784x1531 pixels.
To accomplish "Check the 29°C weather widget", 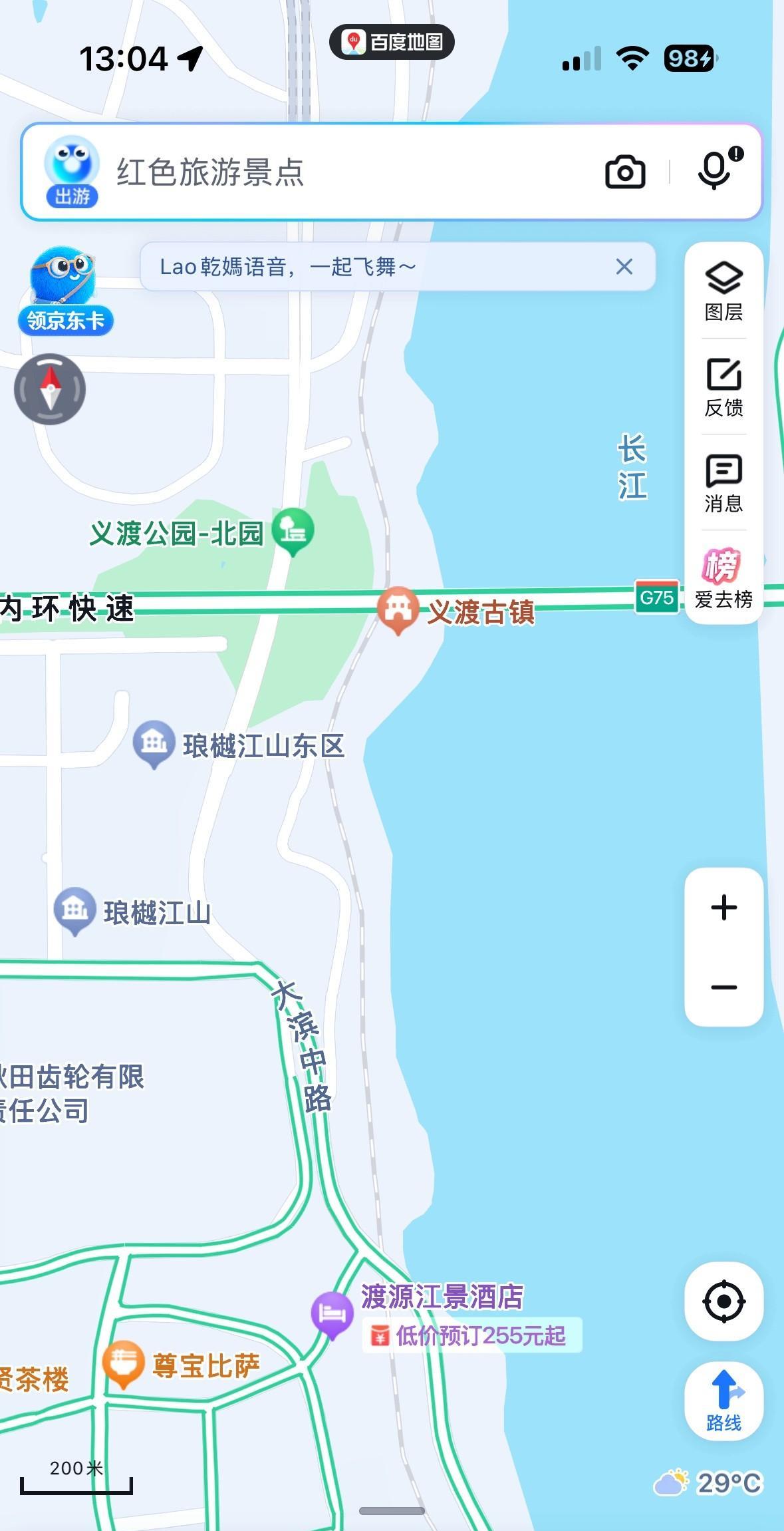I will (709, 1482).
